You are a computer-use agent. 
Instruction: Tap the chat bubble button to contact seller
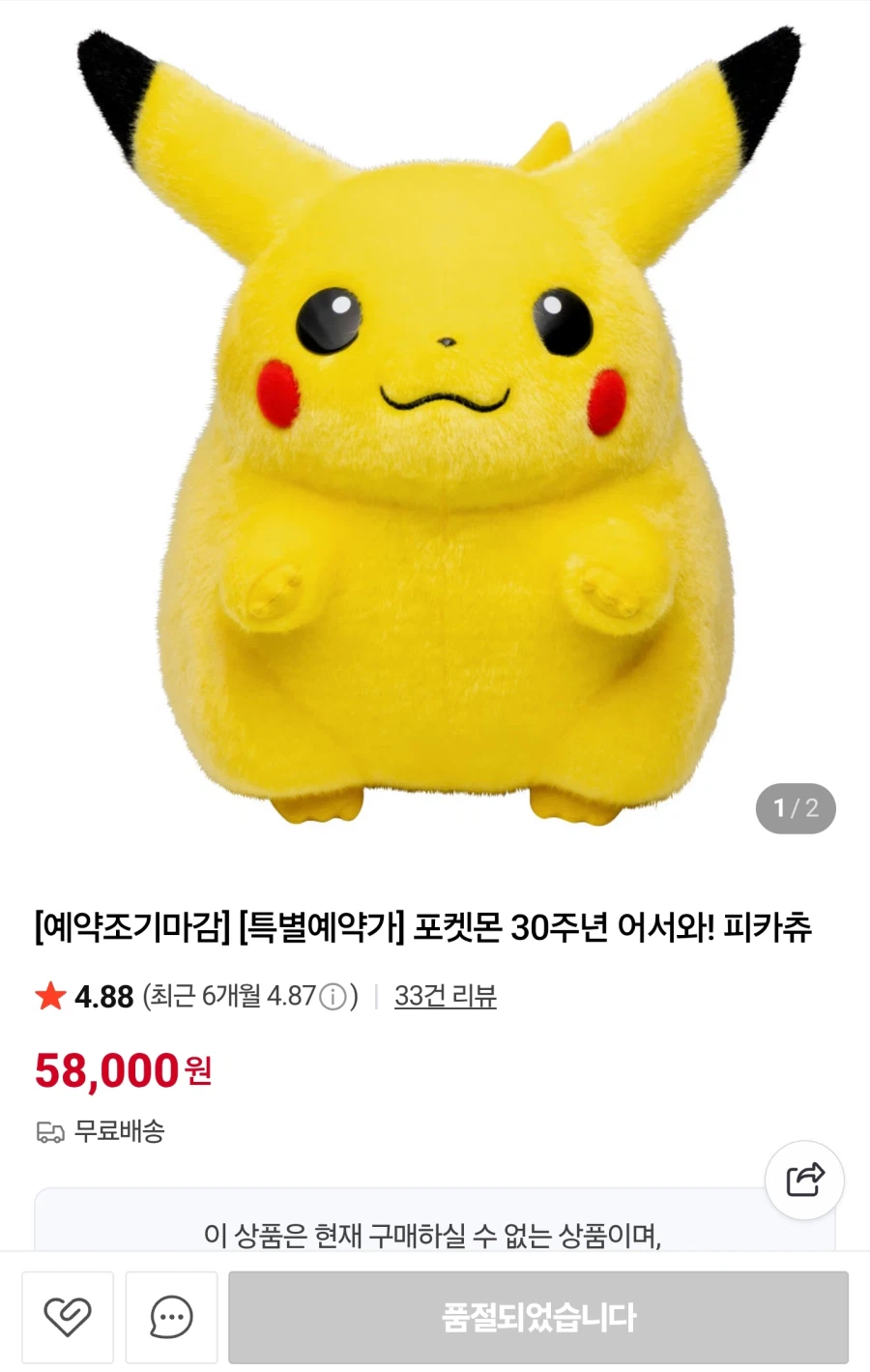pyautogui.click(x=170, y=1317)
